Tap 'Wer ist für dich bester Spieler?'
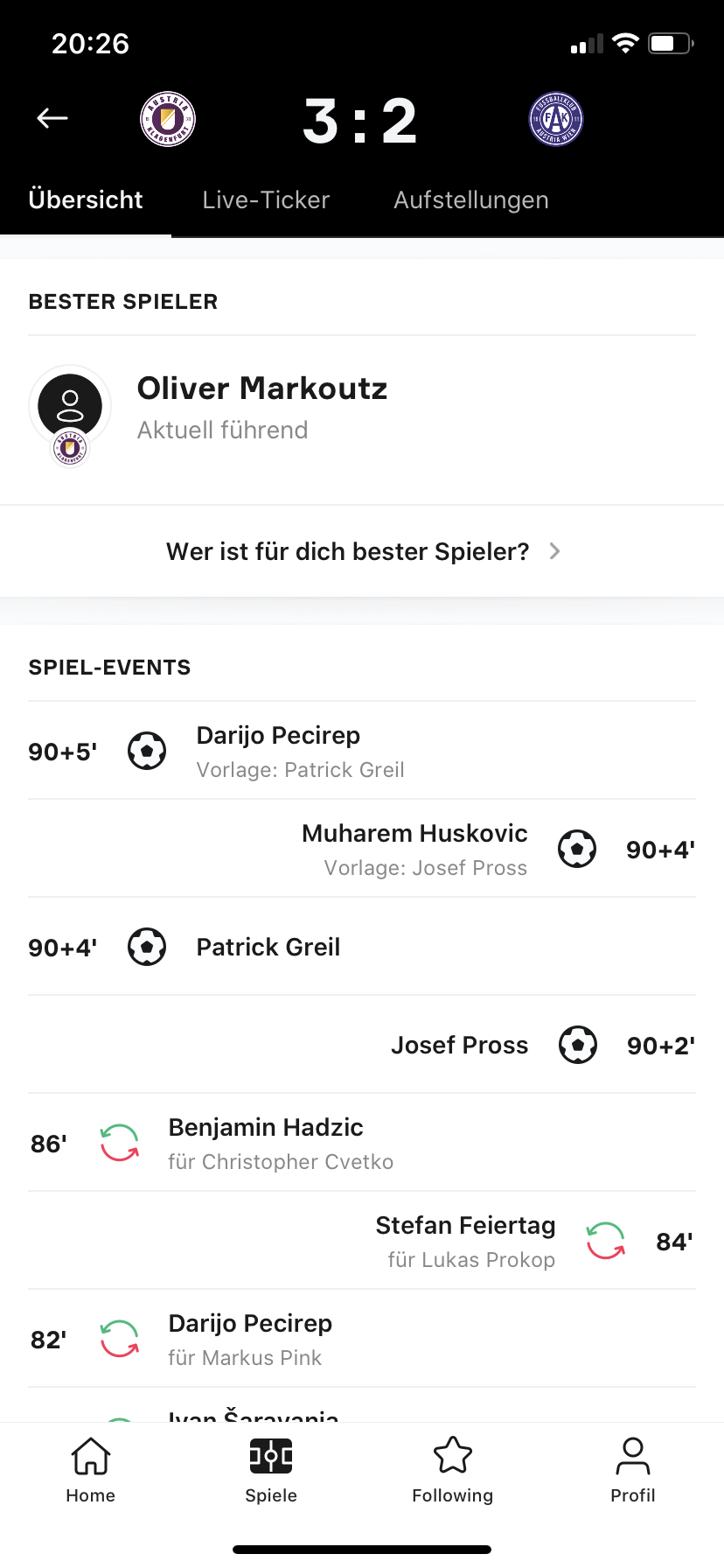 click(362, 551)
